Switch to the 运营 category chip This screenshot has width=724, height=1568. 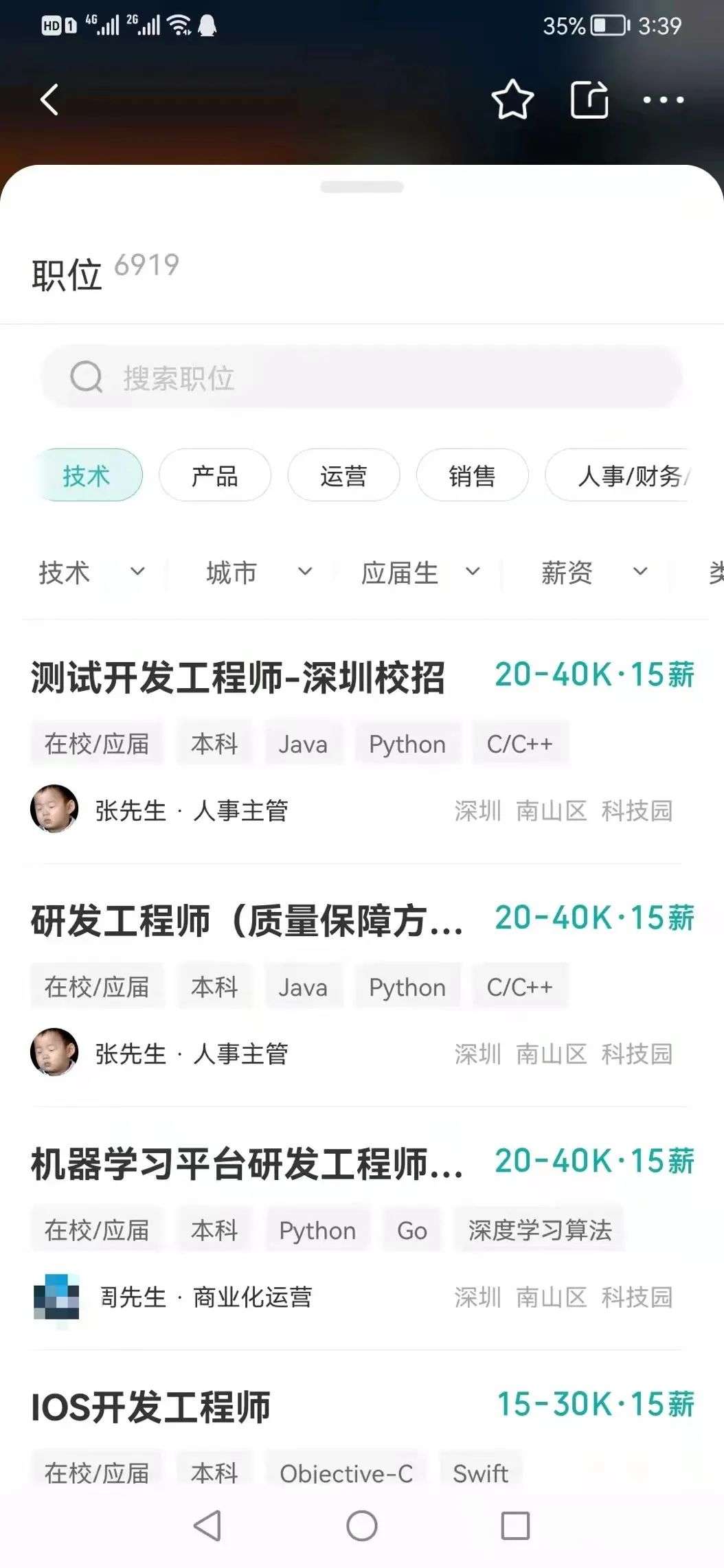coord(343,475)
